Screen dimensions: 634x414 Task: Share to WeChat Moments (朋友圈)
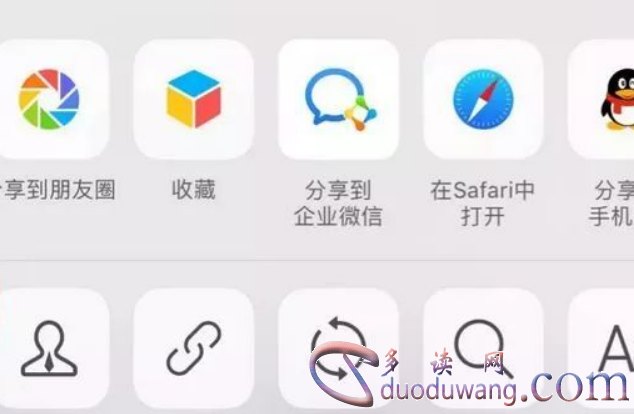[49, 100]
